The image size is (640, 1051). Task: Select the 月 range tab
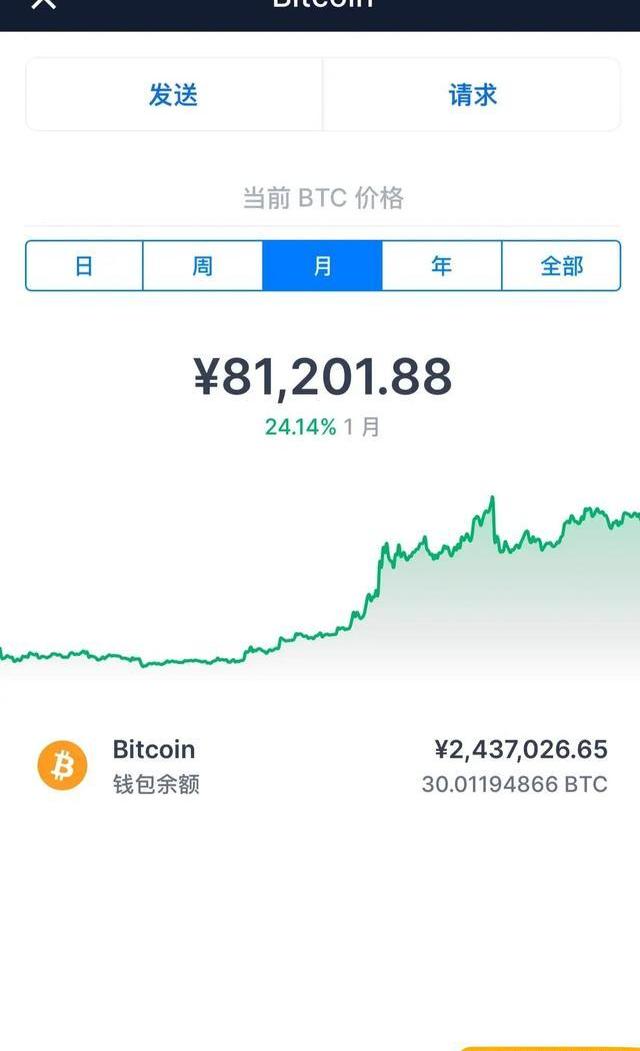(x=322, y=265)
